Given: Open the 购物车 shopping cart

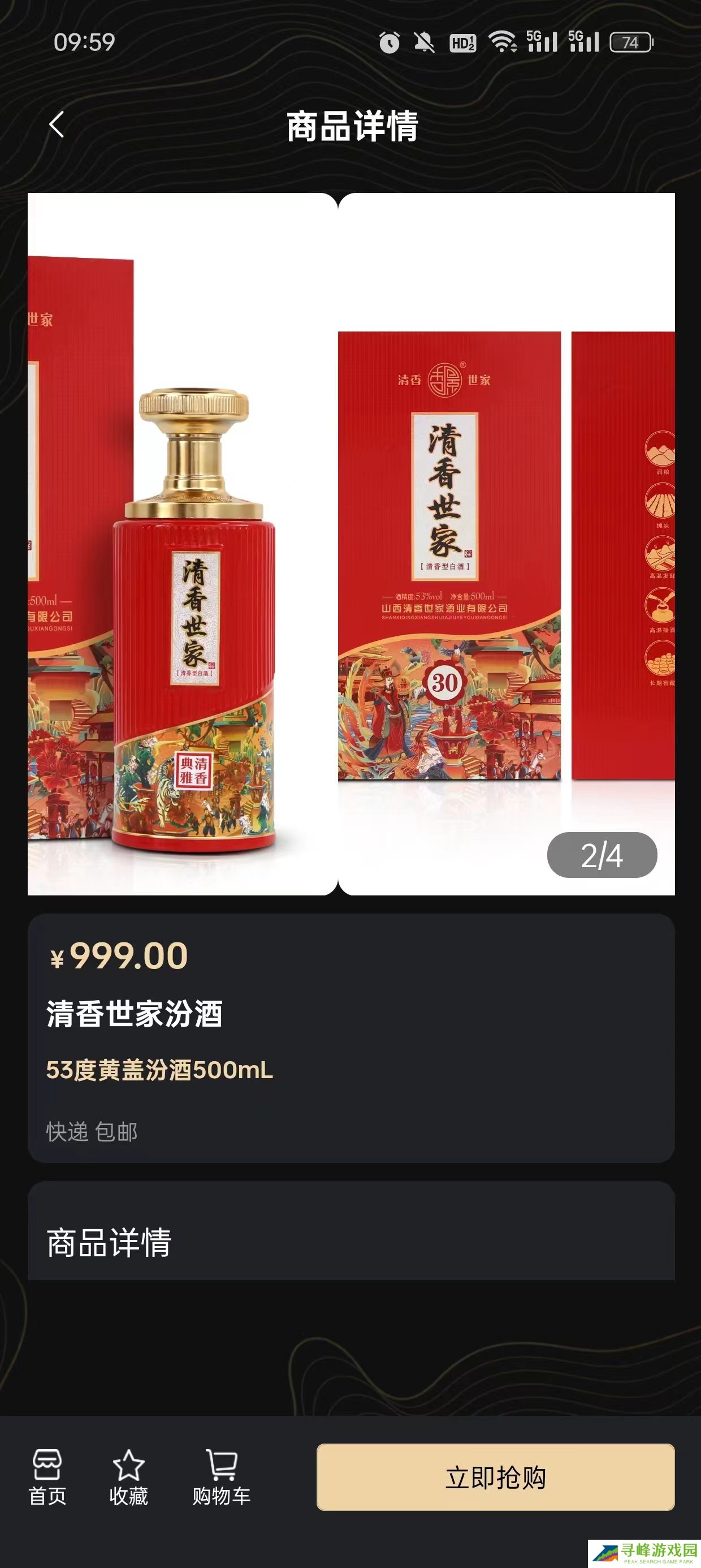Looking at the screenshot, I should coord(222,1477).
